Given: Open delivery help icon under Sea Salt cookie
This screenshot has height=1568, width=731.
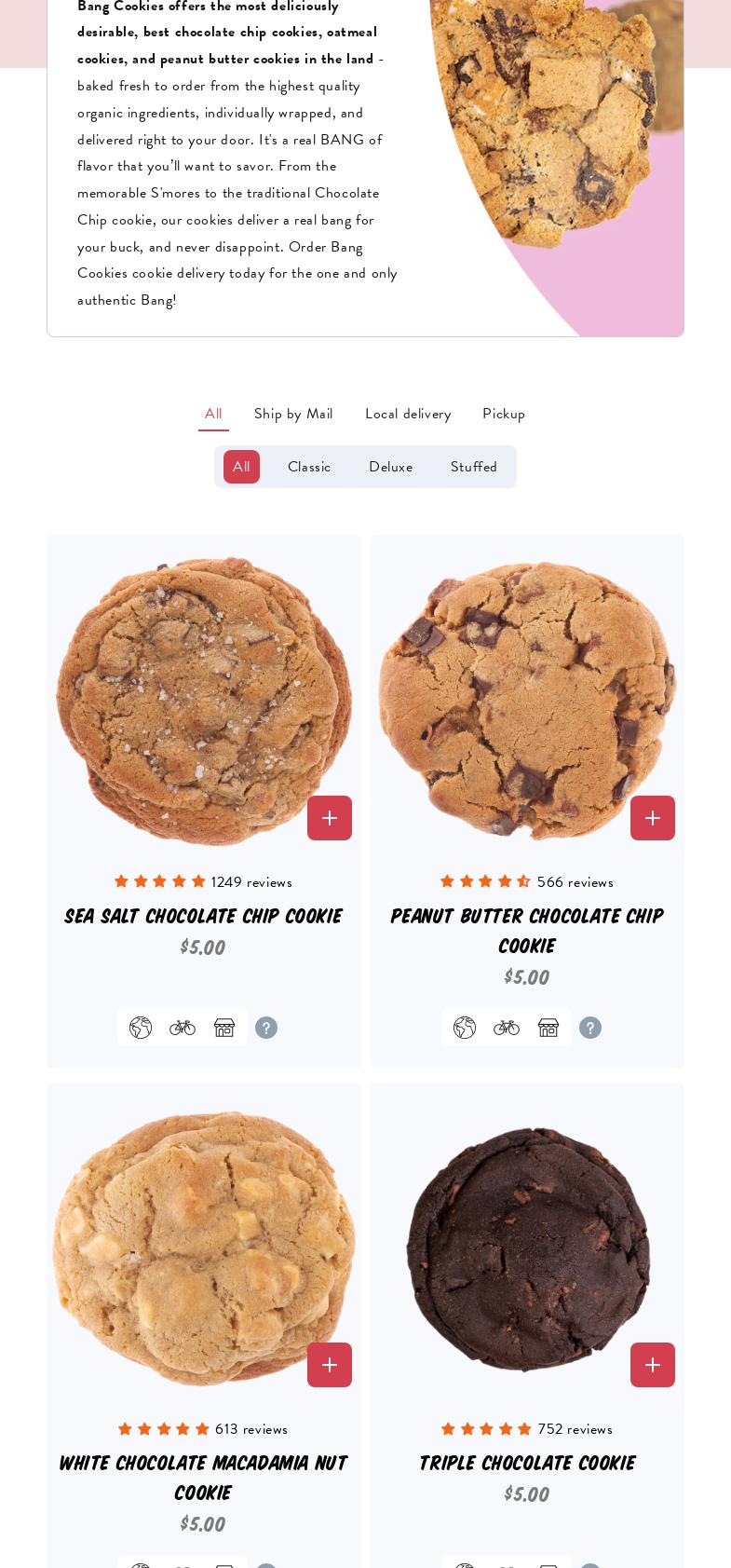Looking at the screenshot, I should 266,1028.
